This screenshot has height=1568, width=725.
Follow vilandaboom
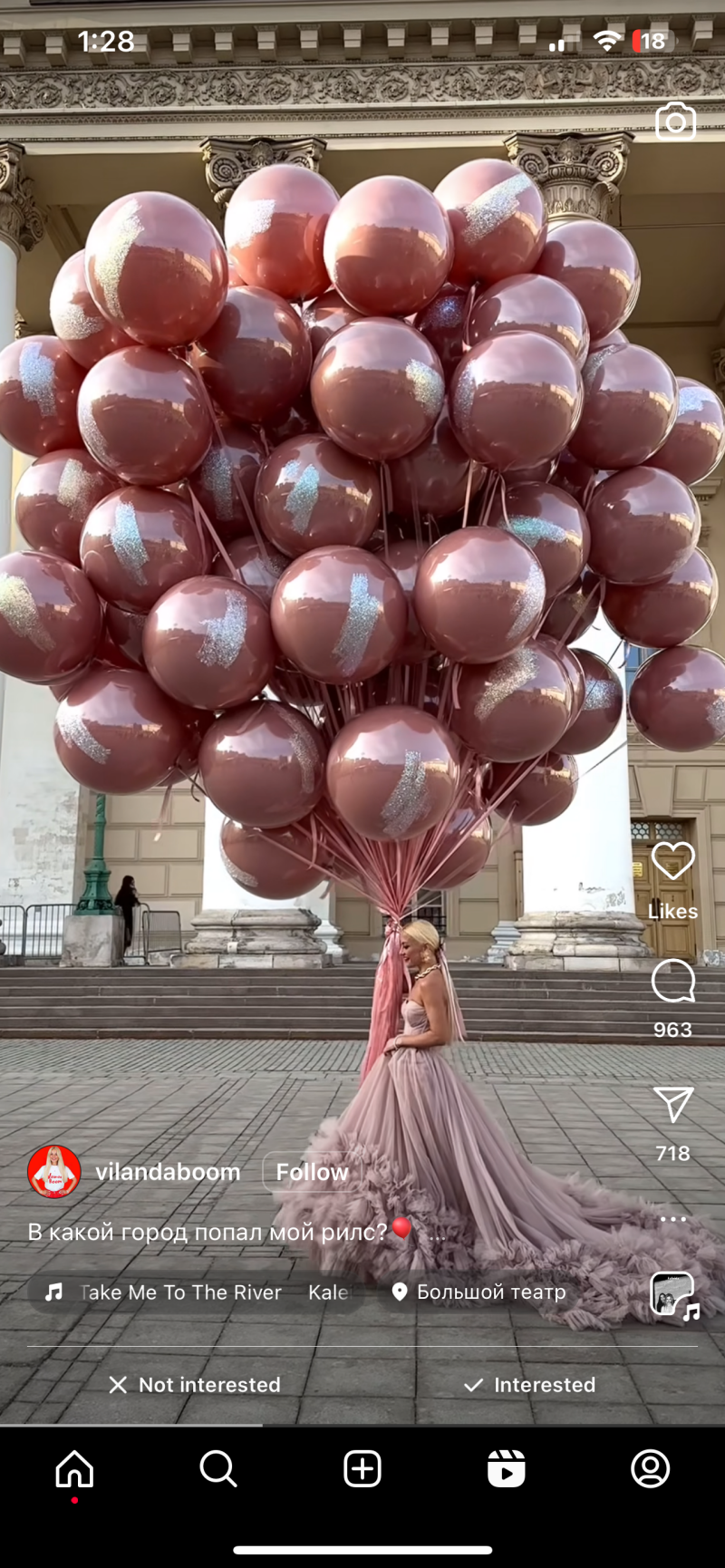click(x=312, y=1172)
